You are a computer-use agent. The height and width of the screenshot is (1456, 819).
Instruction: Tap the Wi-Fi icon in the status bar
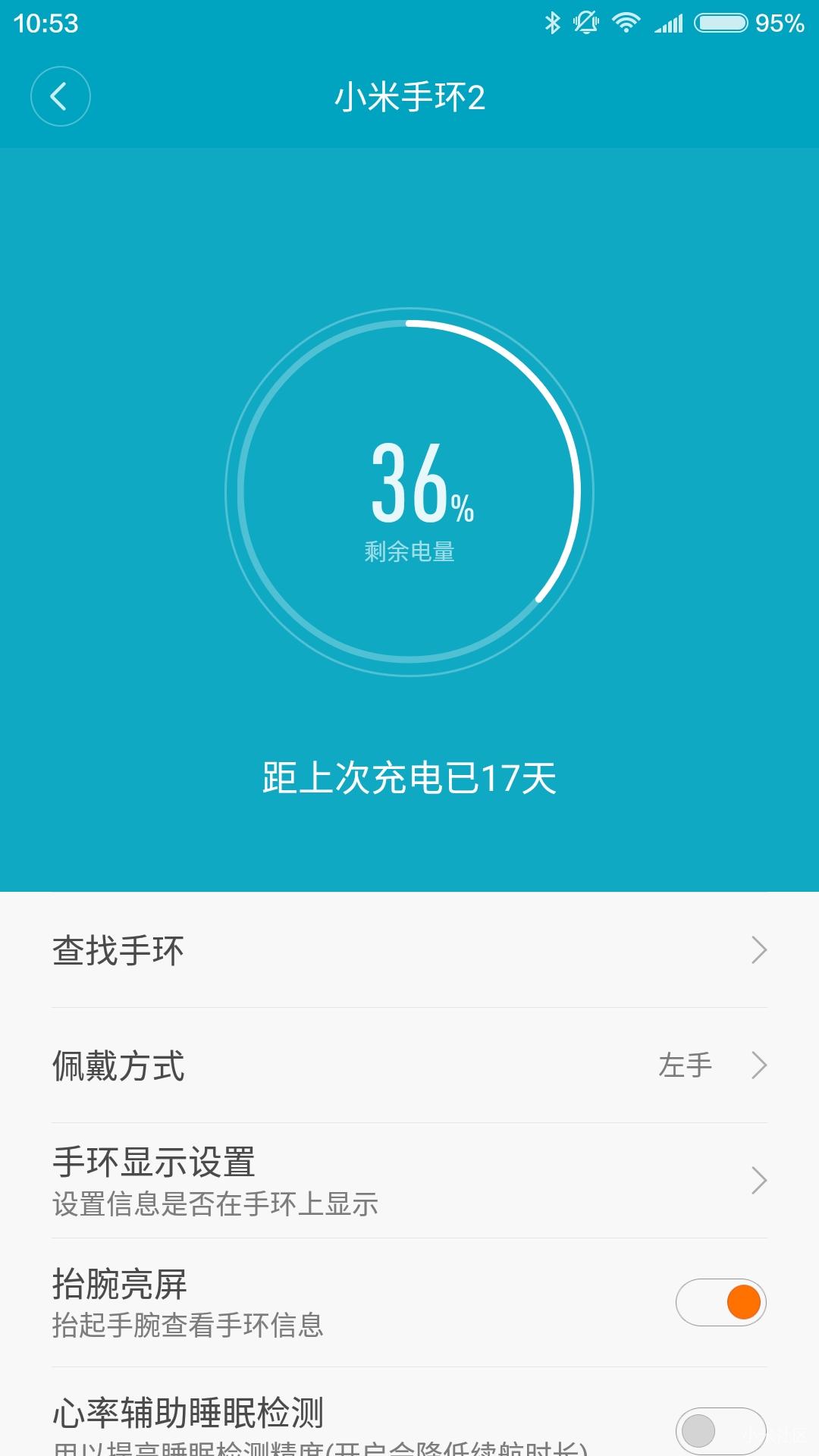(x=626, y=22)
